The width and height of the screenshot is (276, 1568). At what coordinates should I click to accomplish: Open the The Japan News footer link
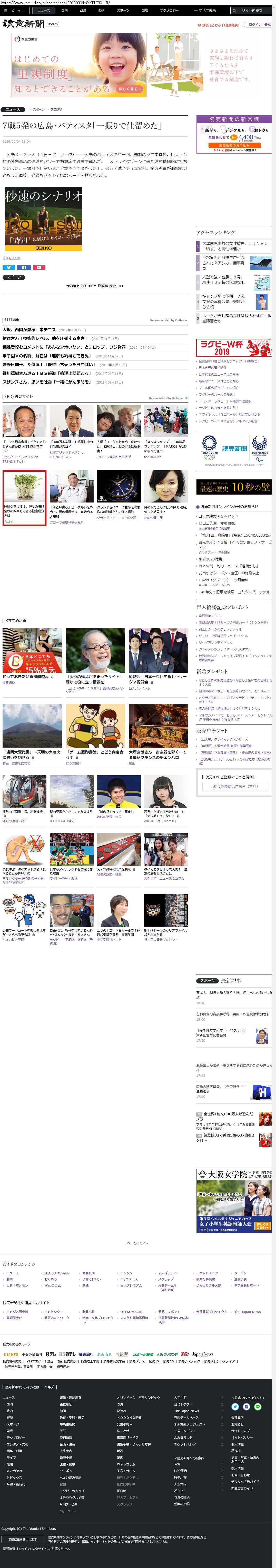point(247,1312)
